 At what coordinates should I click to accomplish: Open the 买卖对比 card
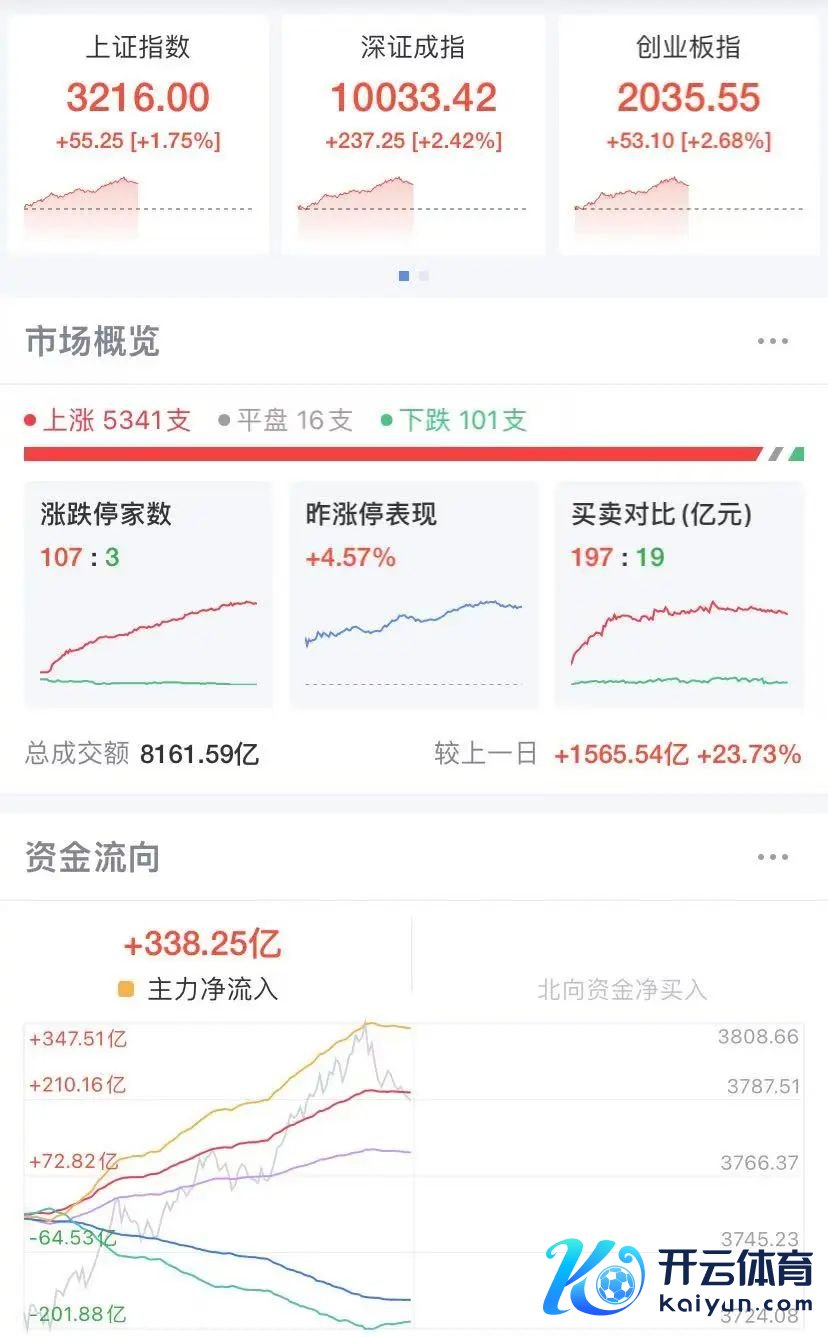(679, 594)
